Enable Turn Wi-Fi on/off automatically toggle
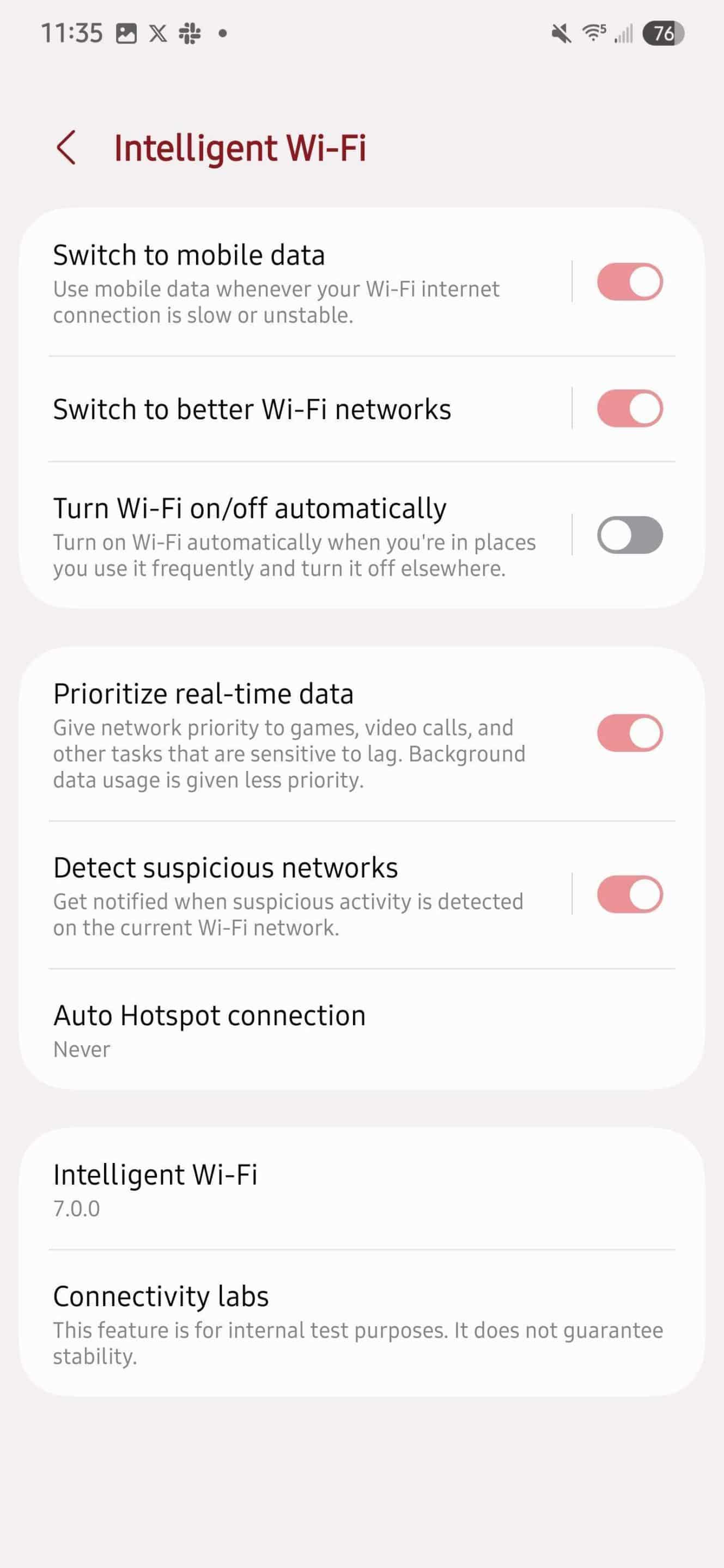 point(629,535)
